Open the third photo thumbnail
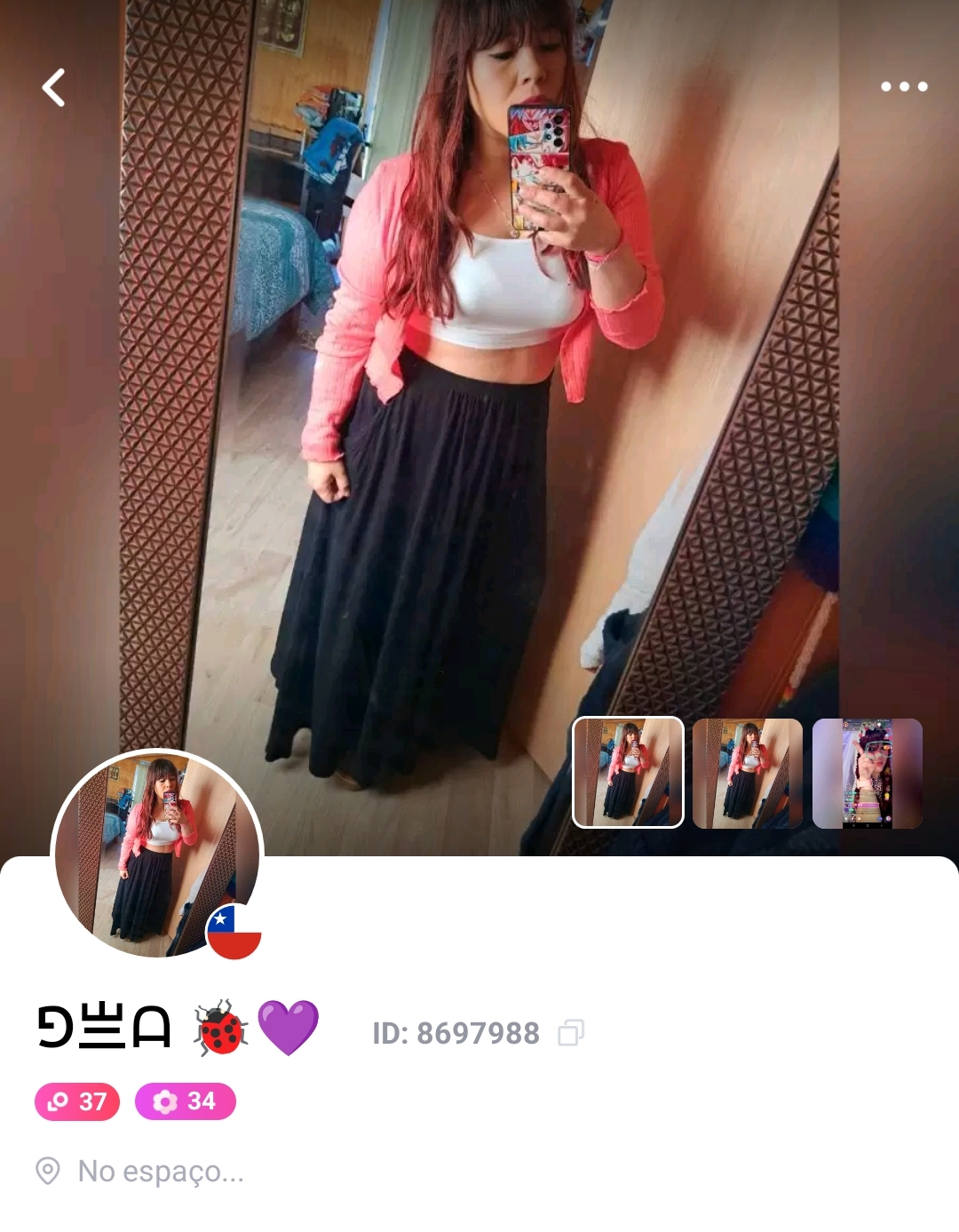 coord(867,773)
